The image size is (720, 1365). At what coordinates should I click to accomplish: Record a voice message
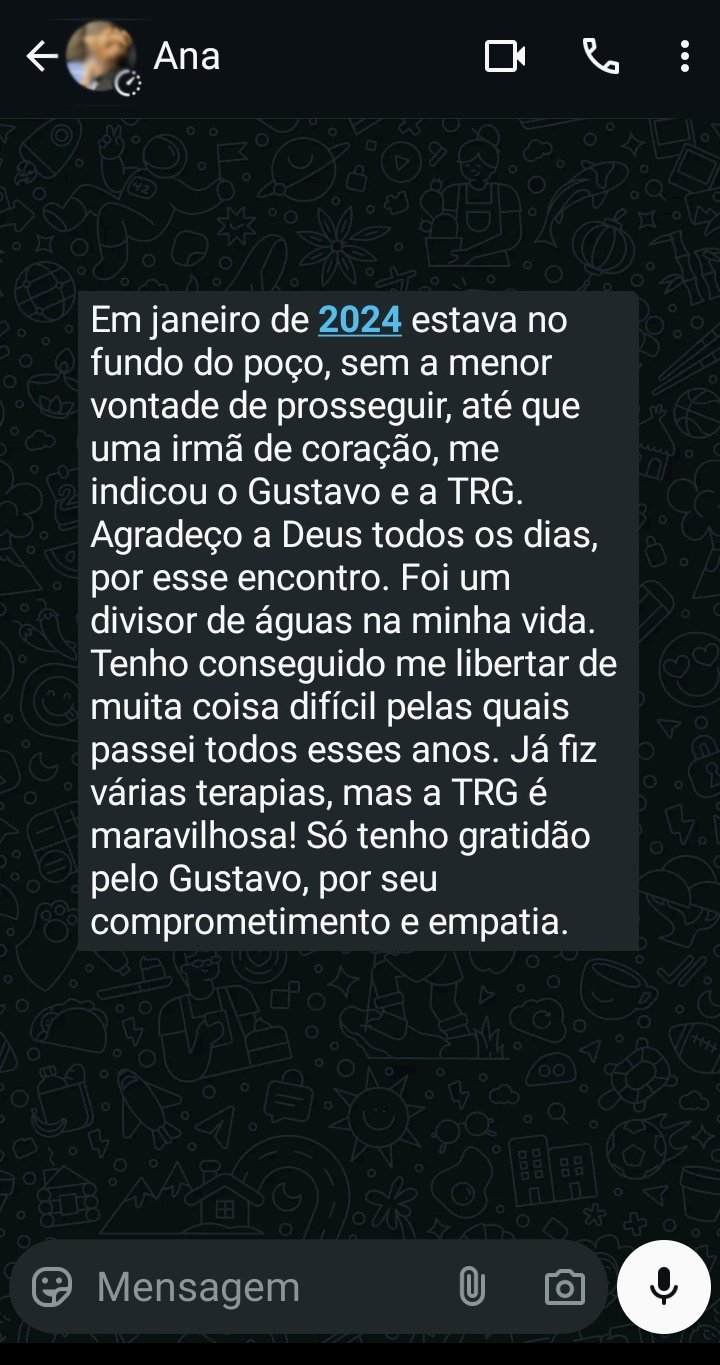coord(663,1287)
